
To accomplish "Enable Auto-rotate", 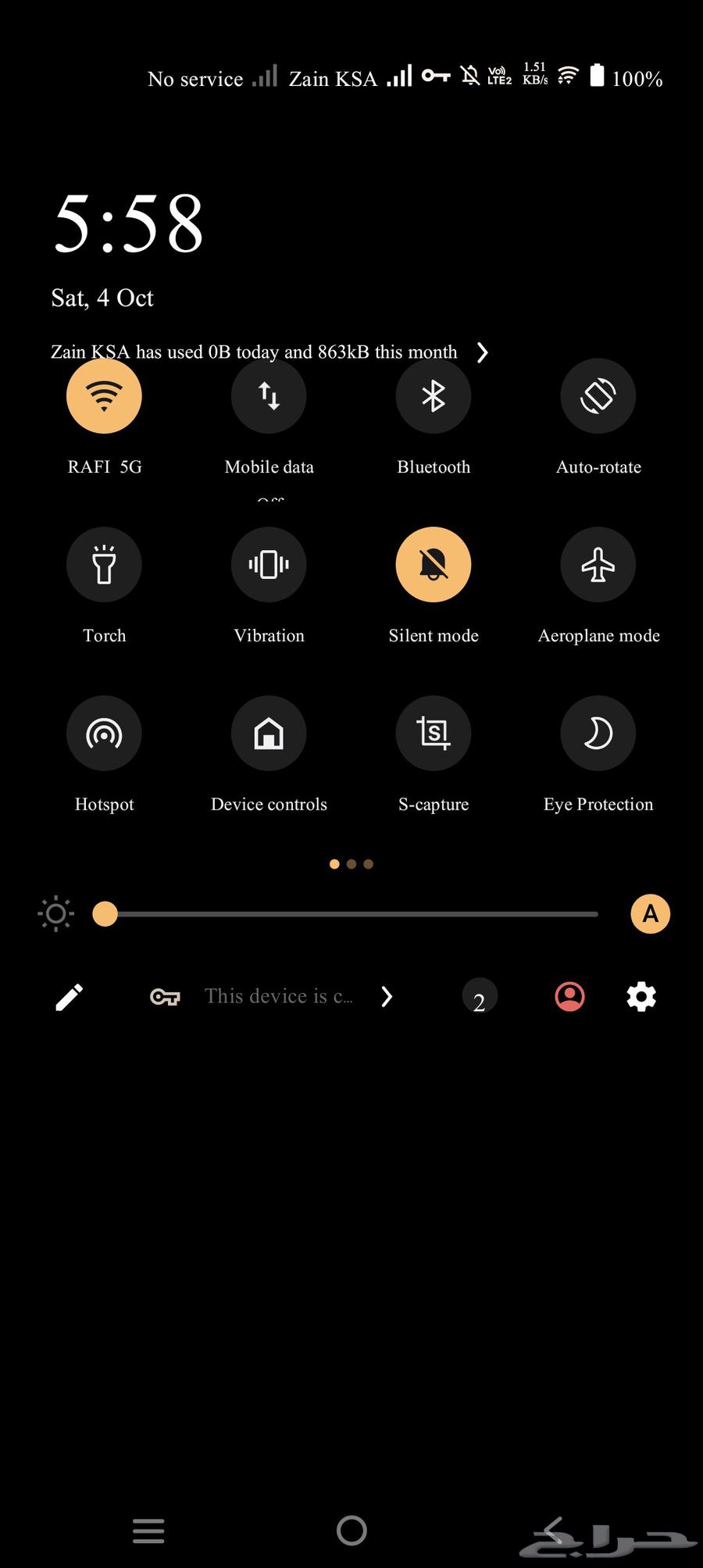I will tap(598, 396).
